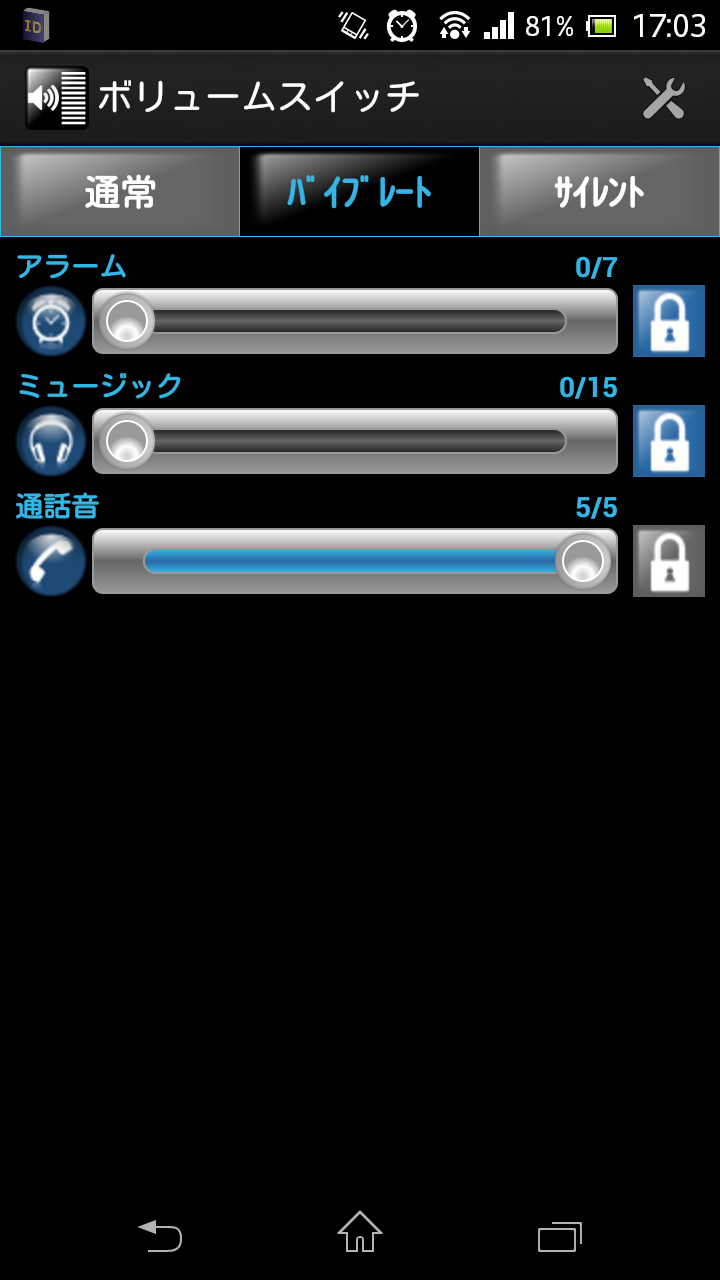
Task: Toggle the lock for アラーム volume
Action: [668, 321]
